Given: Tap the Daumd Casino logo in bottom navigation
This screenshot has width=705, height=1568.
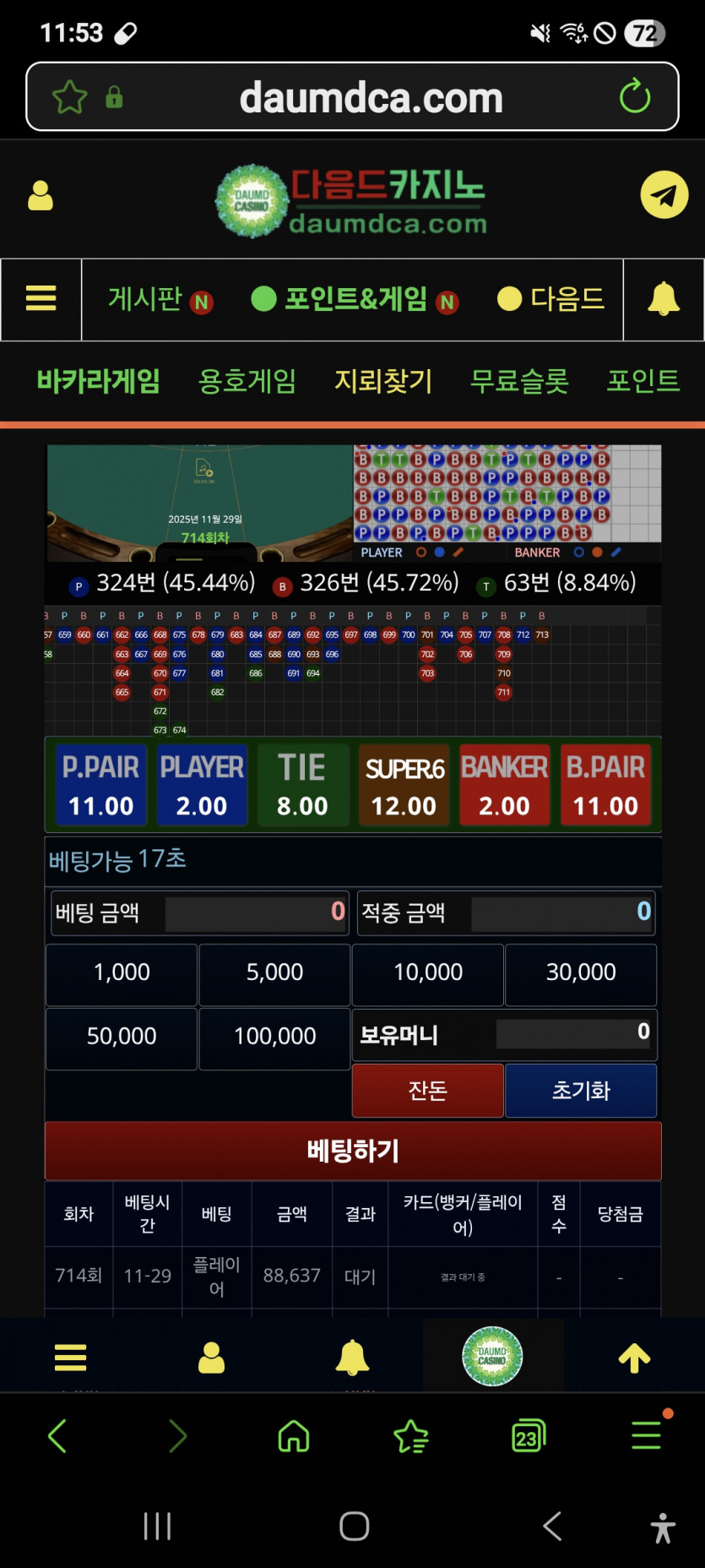Looking at the screenshot, I should pos(494,1356).
